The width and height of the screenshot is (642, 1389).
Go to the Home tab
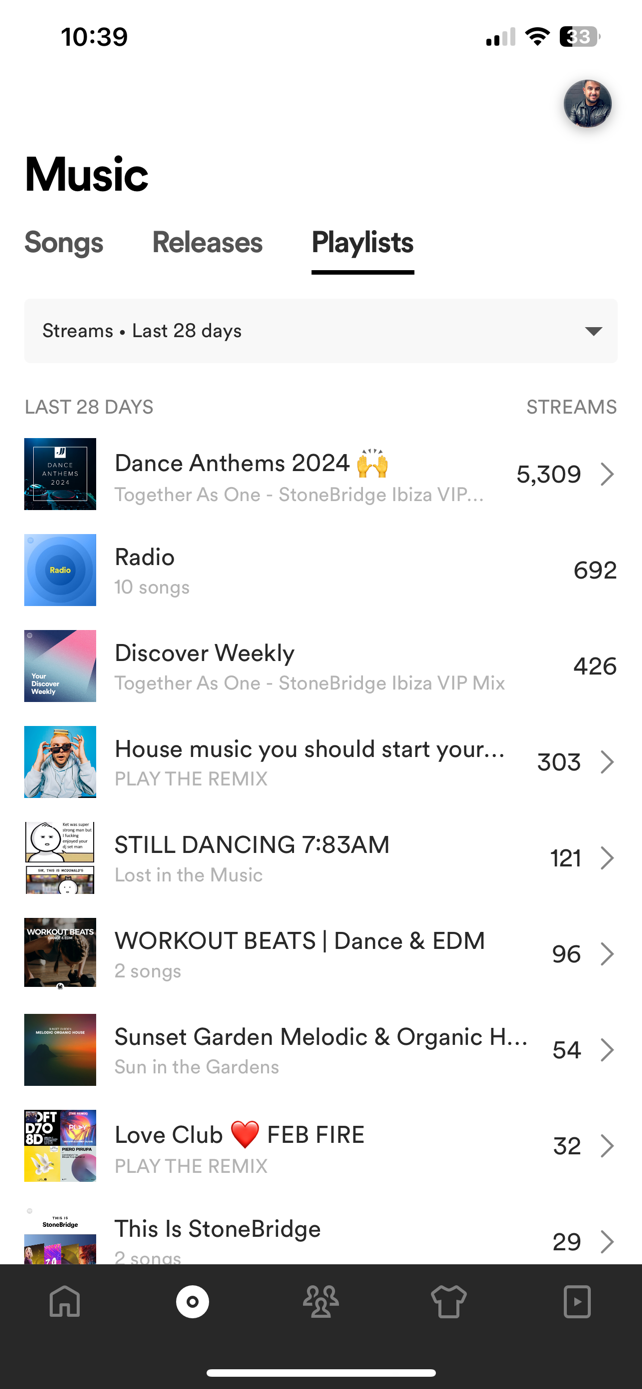click(65, 1302)
